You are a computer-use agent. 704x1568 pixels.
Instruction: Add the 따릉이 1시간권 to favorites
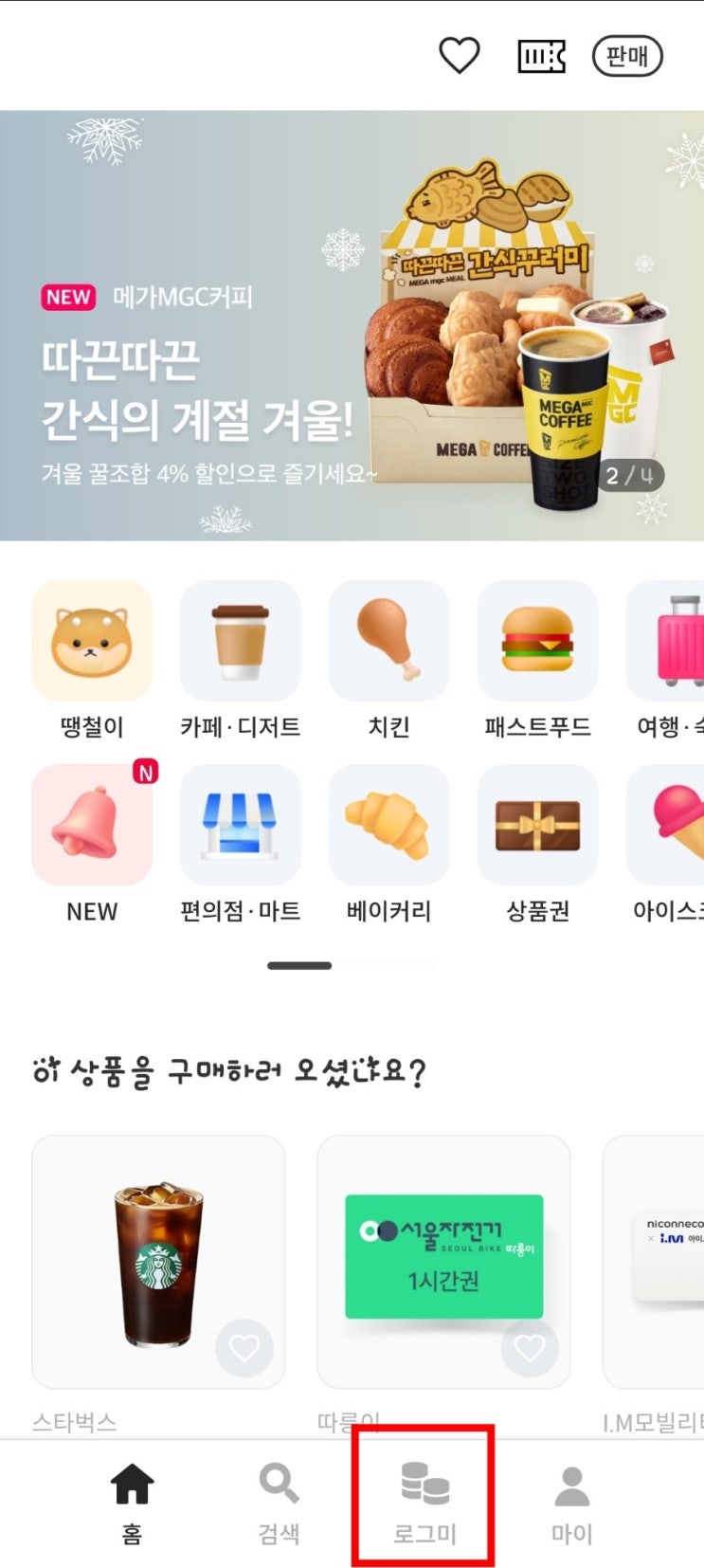coord(530,1347)
